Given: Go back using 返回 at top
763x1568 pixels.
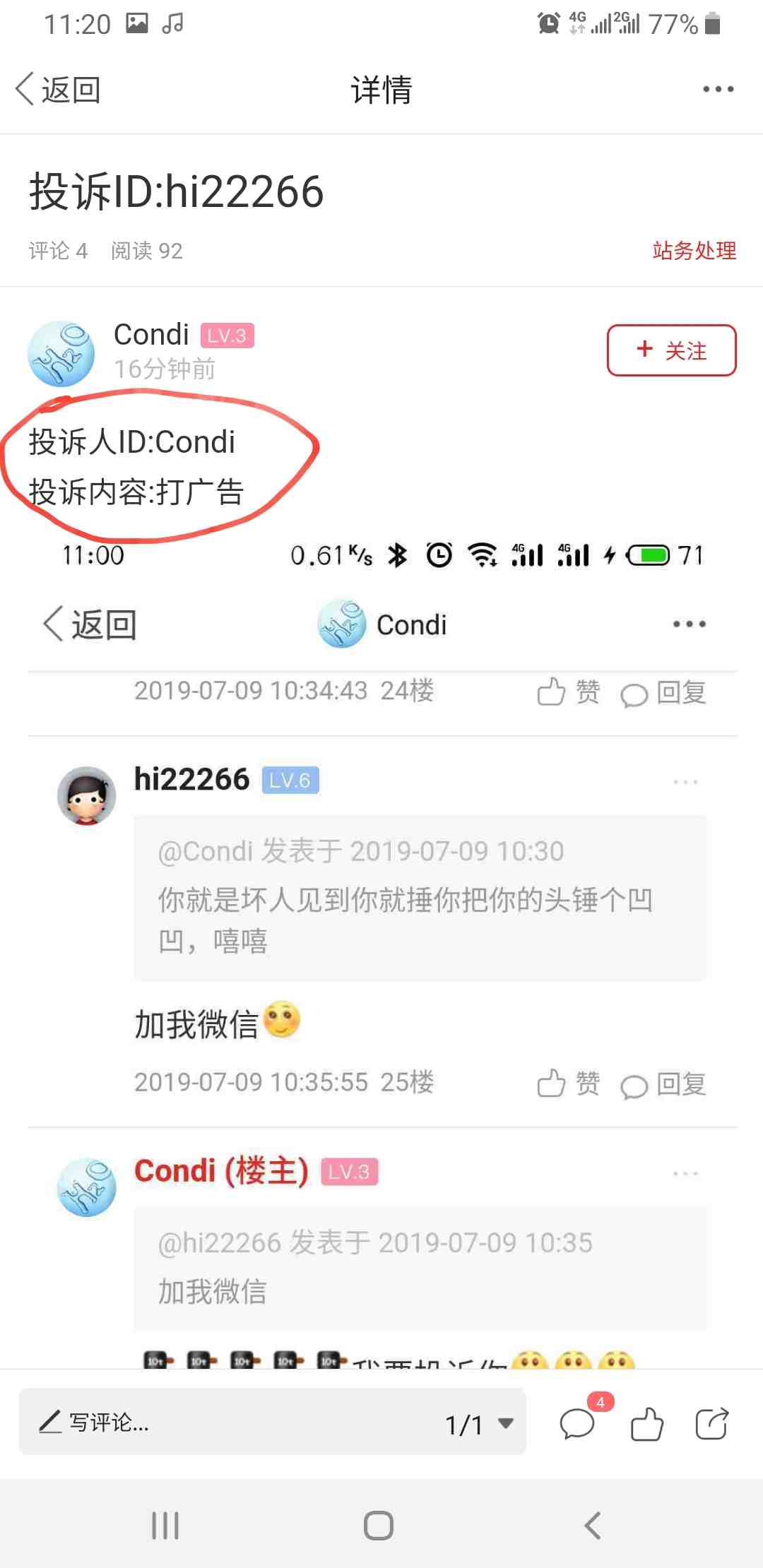Looking at the screenshot, I should 58,90.
